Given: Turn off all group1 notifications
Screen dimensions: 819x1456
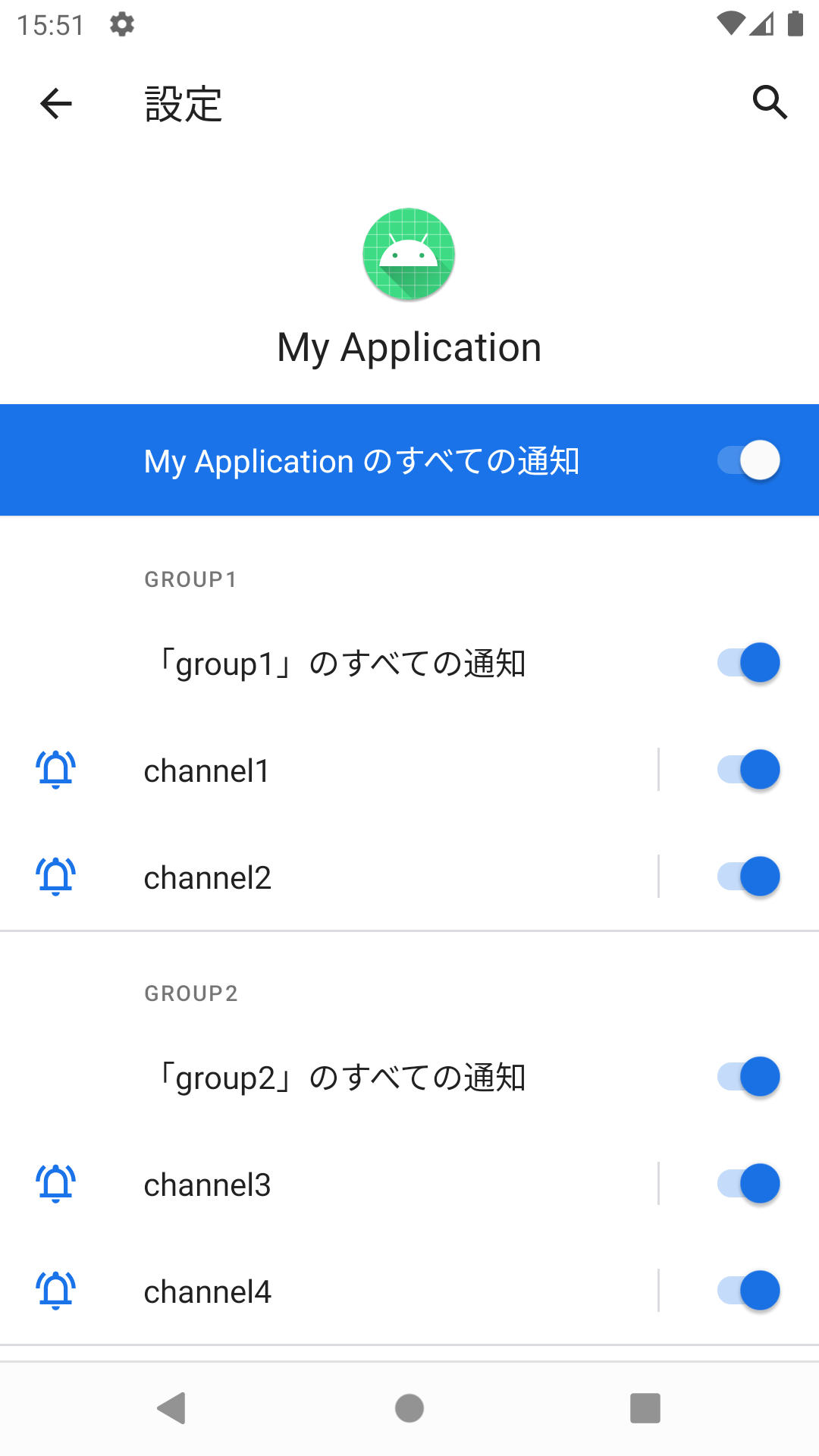Looking at the screenshot, I should [748, 663].
